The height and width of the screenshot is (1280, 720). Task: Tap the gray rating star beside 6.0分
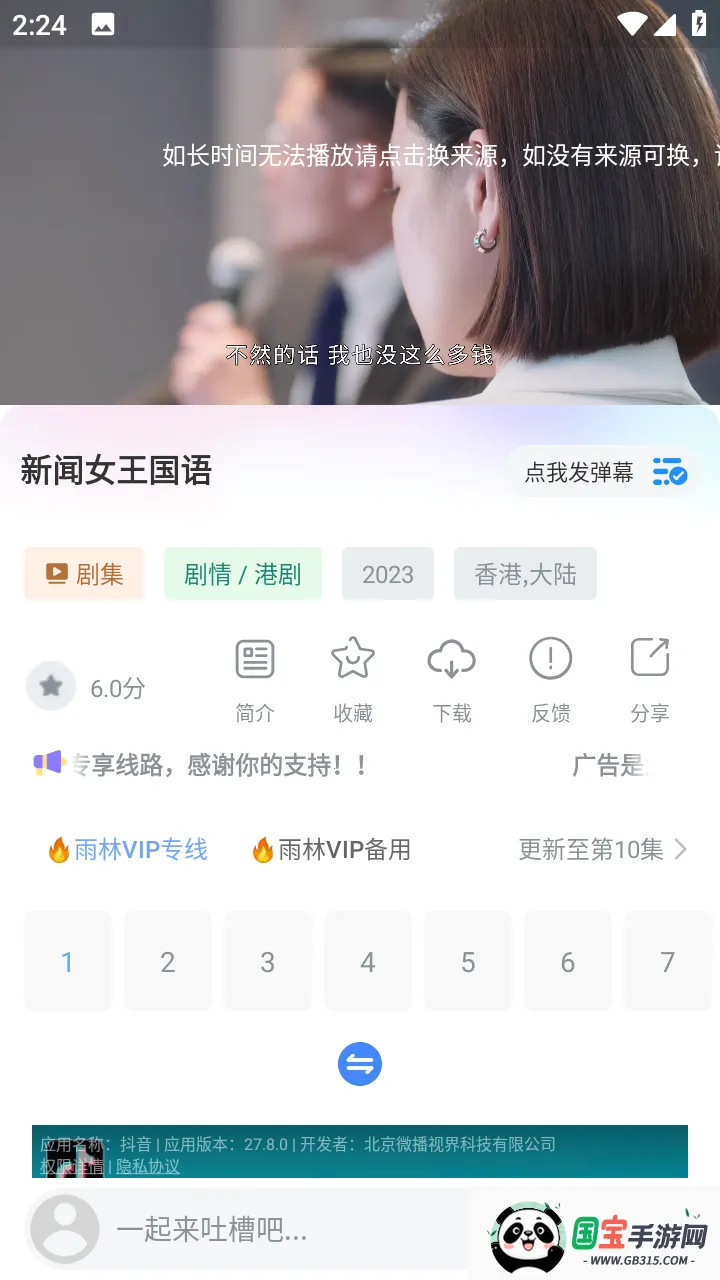click(51, 685)
